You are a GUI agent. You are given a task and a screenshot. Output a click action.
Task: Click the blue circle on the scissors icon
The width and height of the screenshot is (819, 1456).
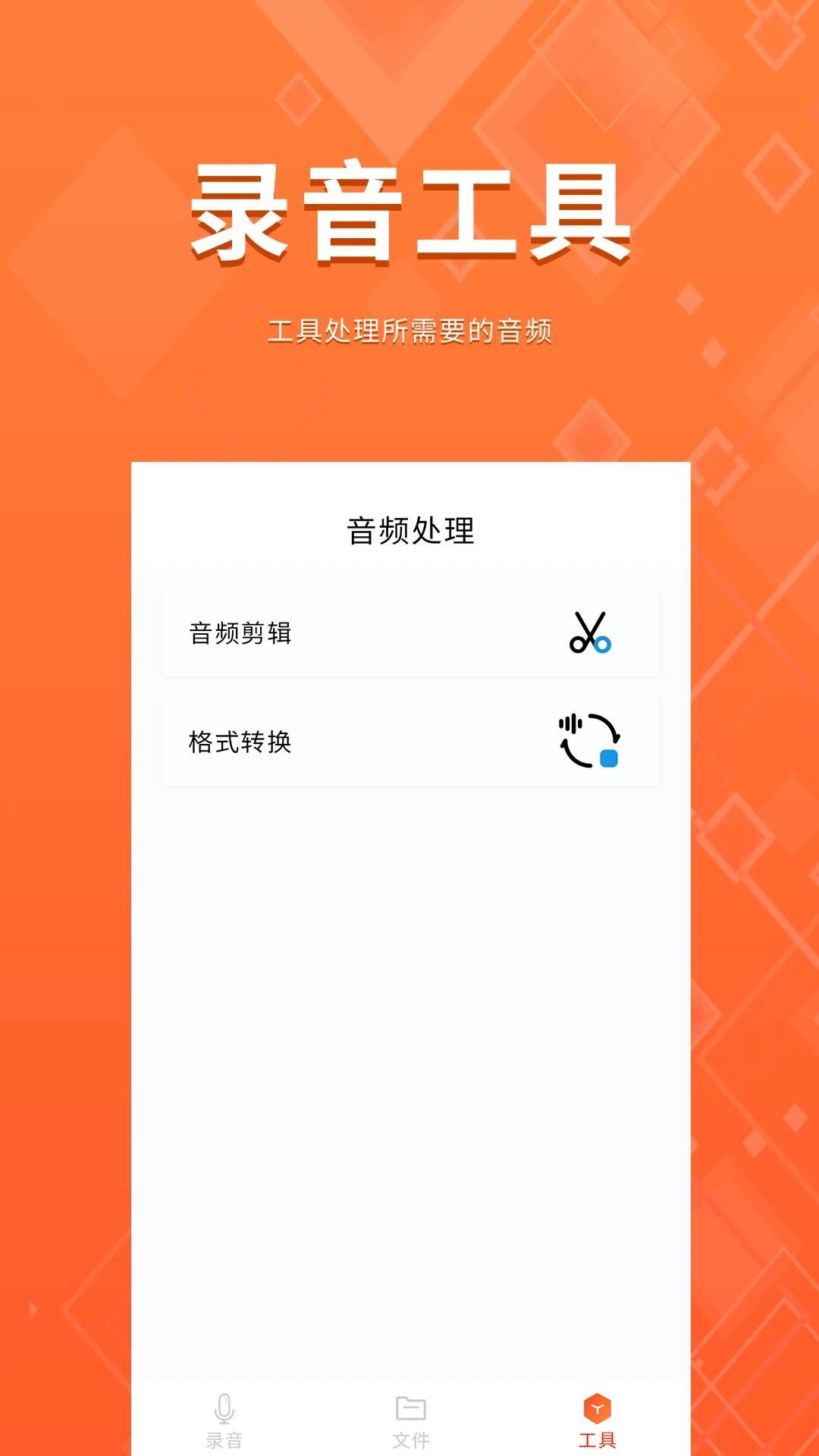pyautogui.click(x=603, y=646)
